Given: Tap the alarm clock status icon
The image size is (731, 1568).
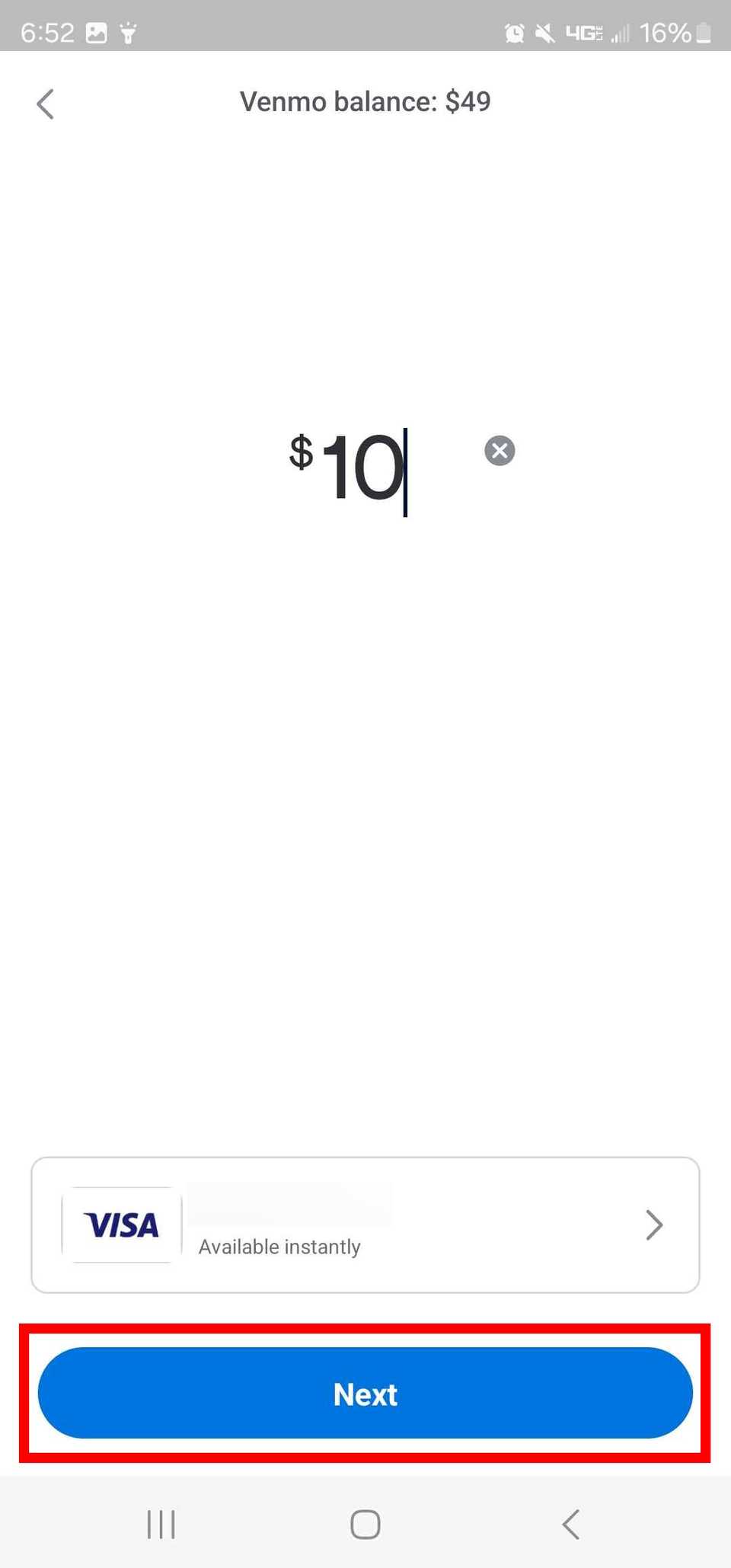Looking at the screenshot, I should pos(515,31).
